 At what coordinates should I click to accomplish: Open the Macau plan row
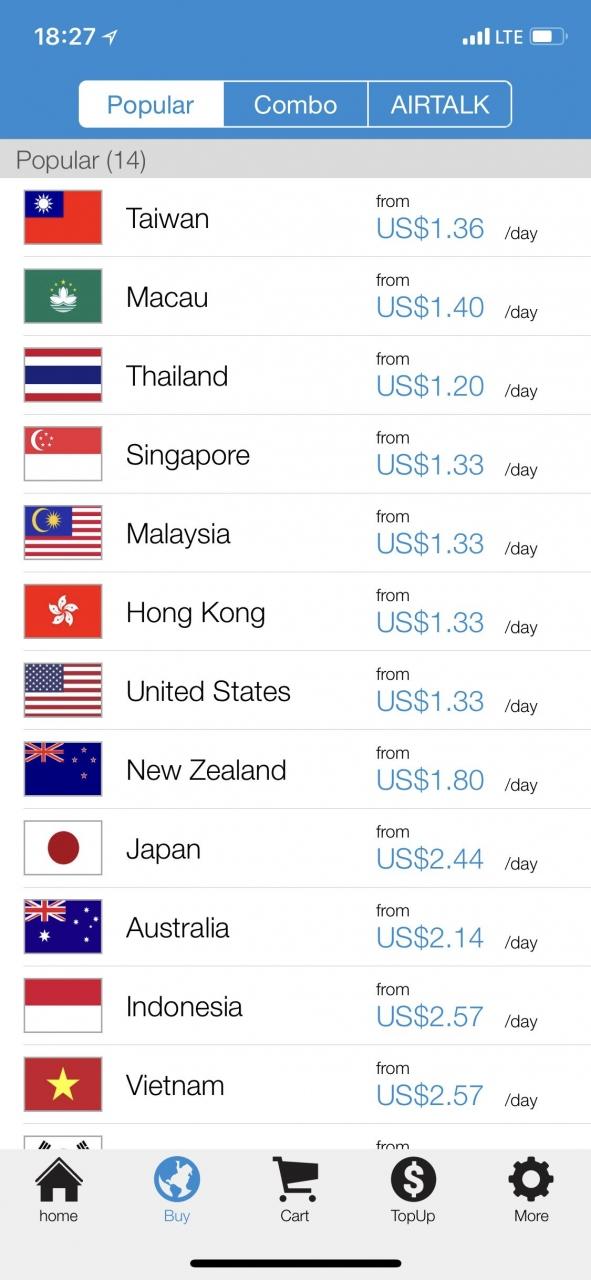coord(295,297)
